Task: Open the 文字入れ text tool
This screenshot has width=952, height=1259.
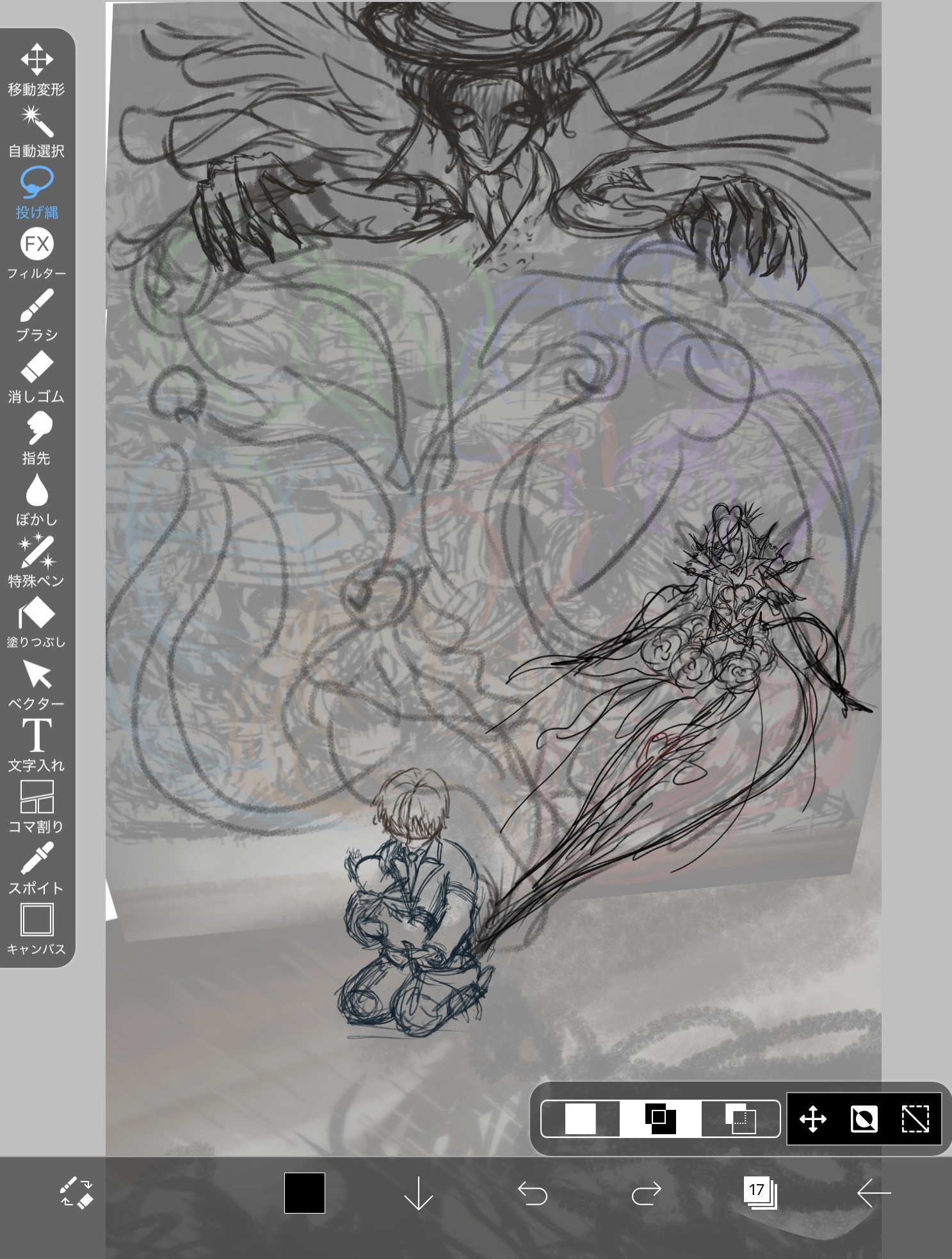Action: point(36,746)
